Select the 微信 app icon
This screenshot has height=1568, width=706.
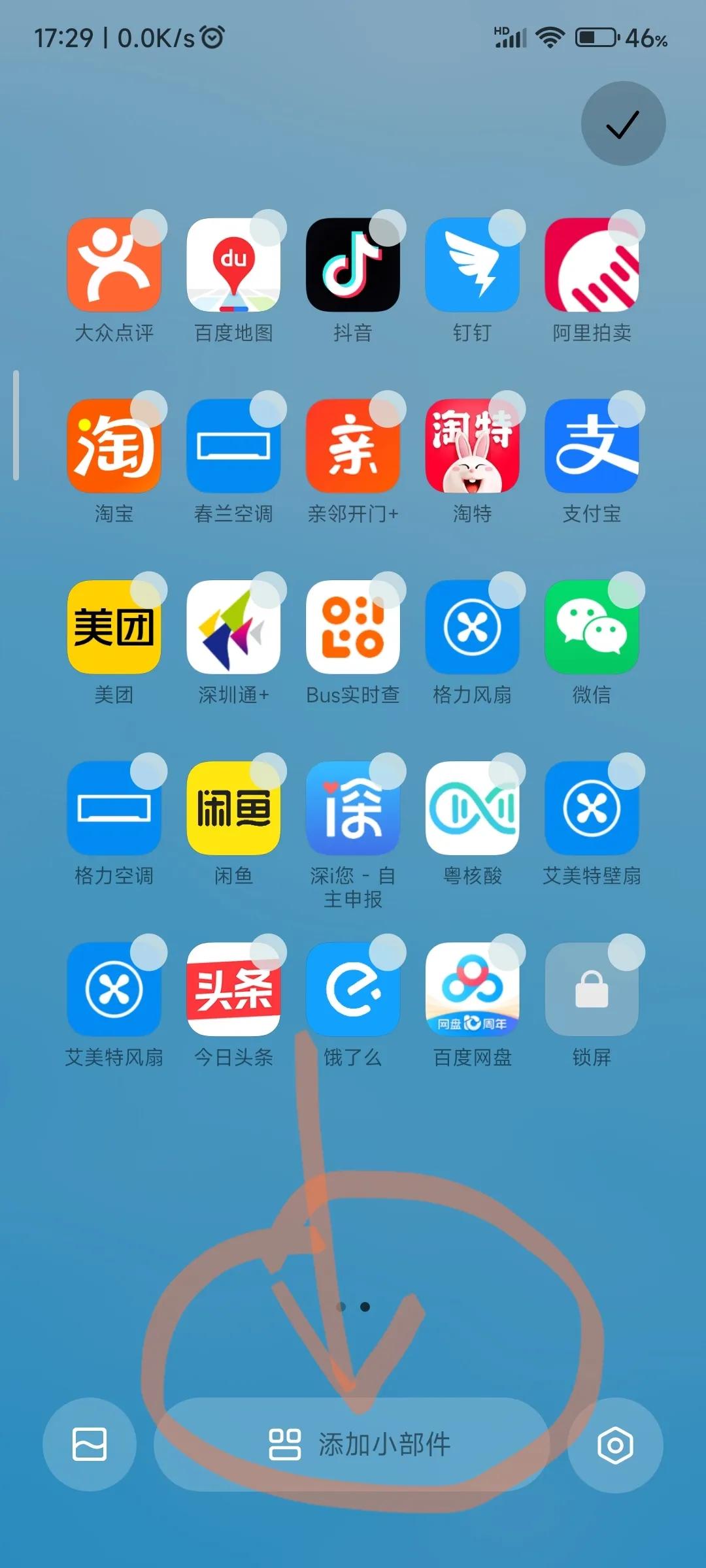point(592,627)
